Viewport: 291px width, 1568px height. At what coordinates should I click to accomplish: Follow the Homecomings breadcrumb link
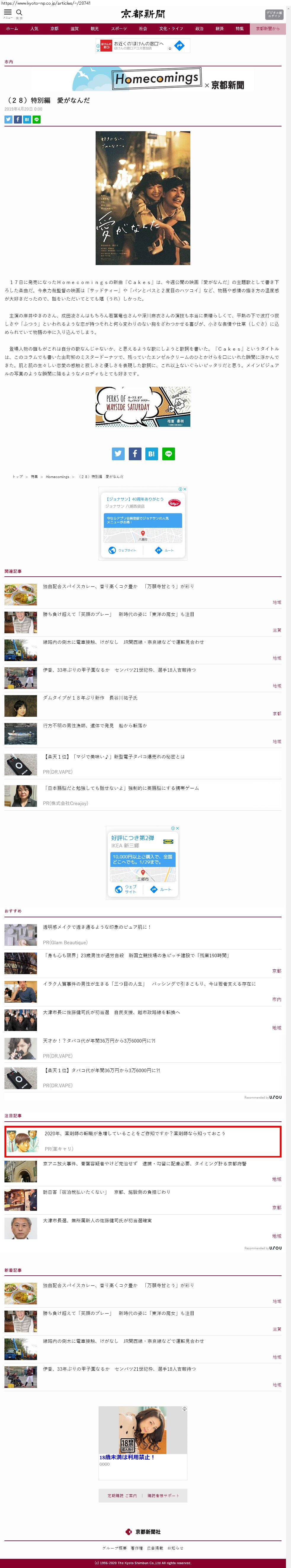point(57,477)
